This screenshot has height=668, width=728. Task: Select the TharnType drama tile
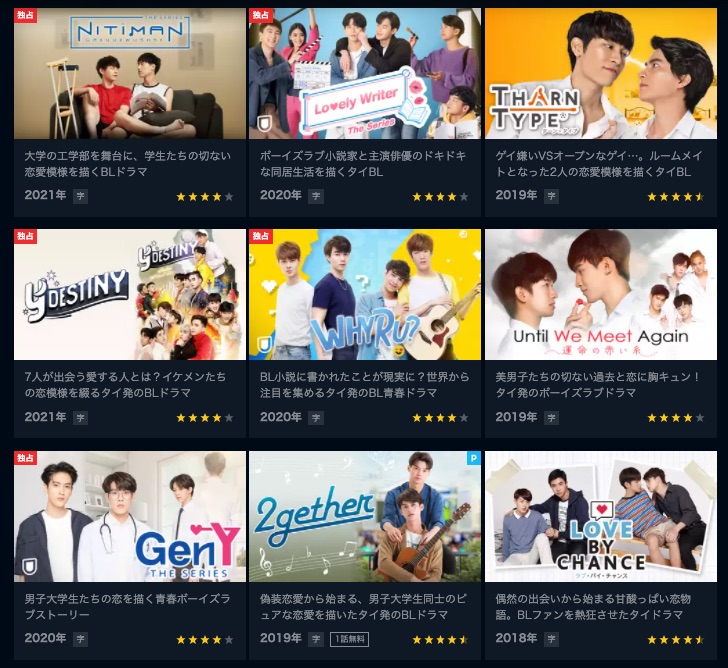600,75
